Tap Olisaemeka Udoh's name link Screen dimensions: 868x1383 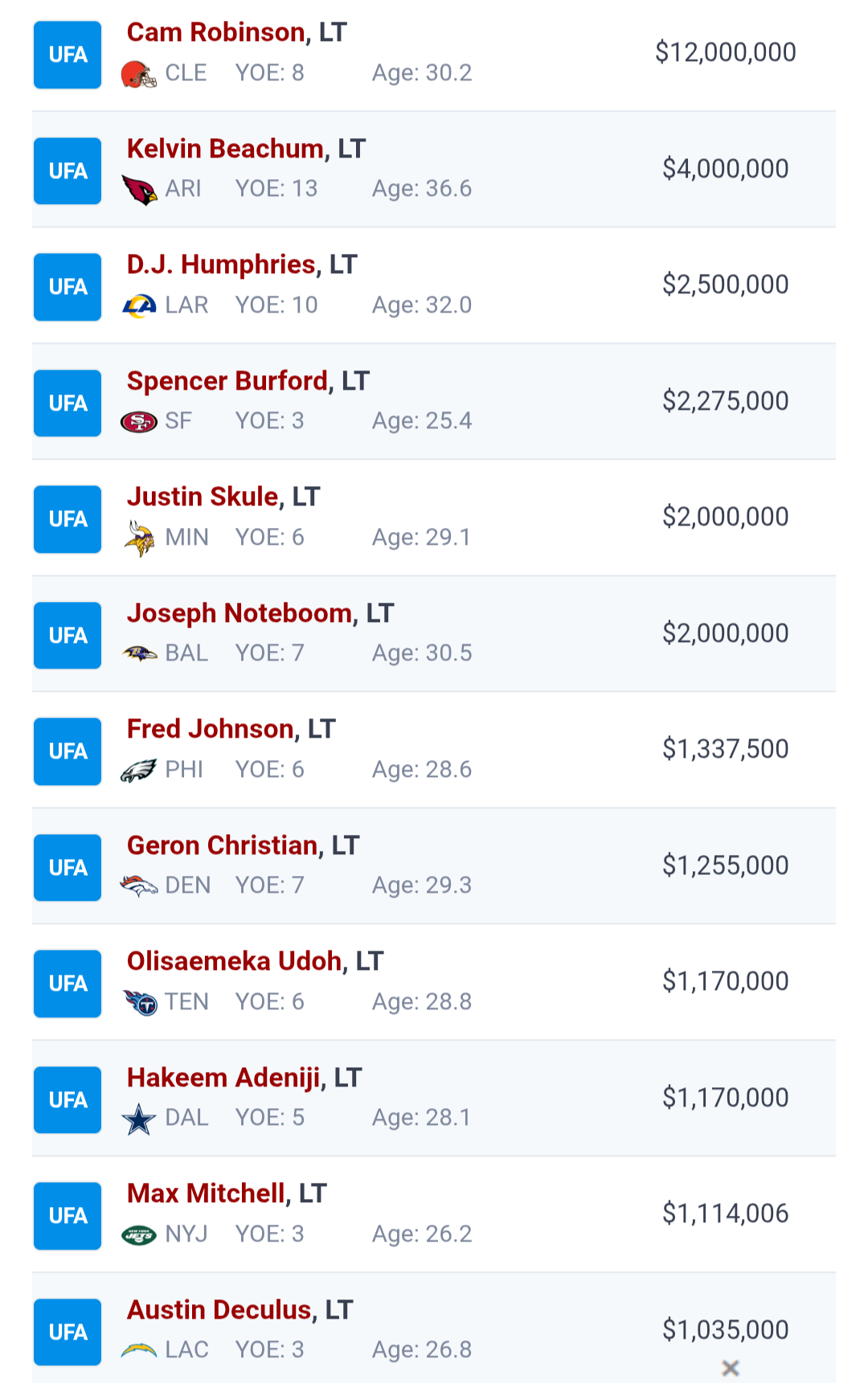[x=235, y=961]
